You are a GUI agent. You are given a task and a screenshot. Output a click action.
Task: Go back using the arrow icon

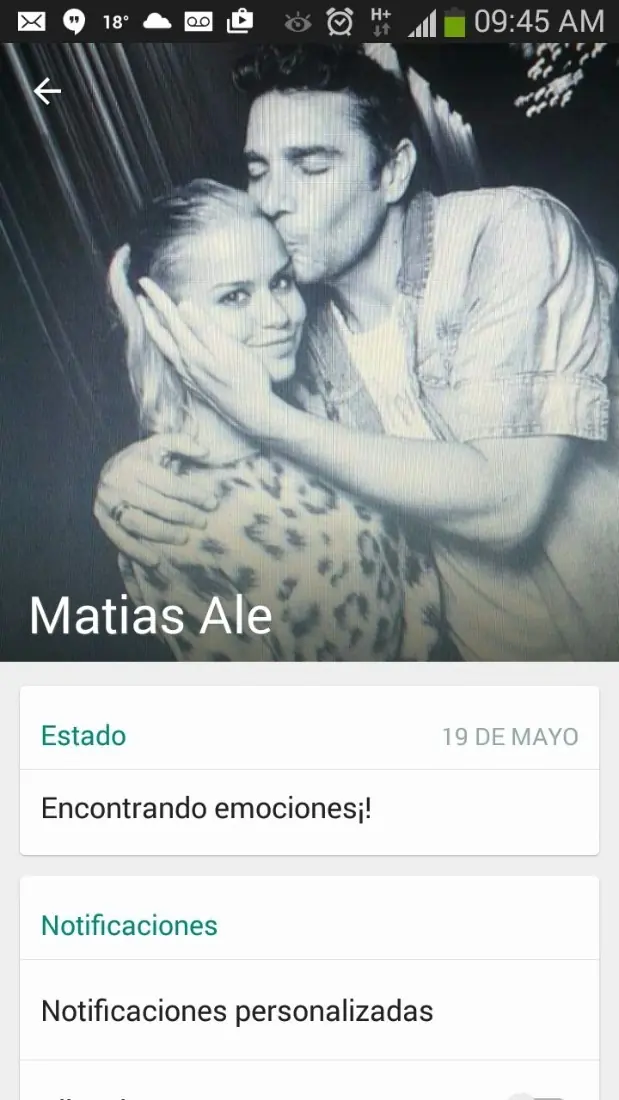[x=47, y=91]
